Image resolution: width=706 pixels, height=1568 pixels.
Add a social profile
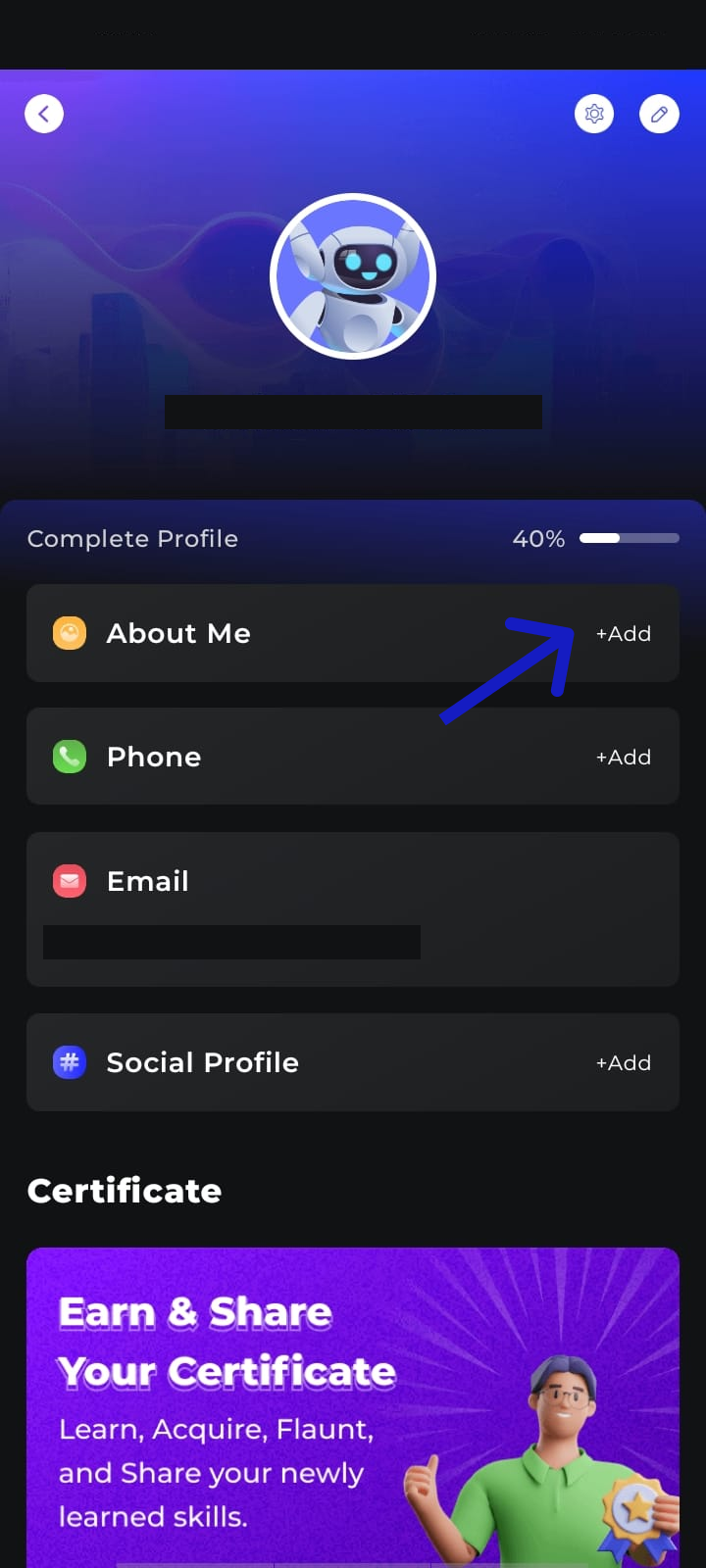pyautogui.click(x=624, y=1063)
